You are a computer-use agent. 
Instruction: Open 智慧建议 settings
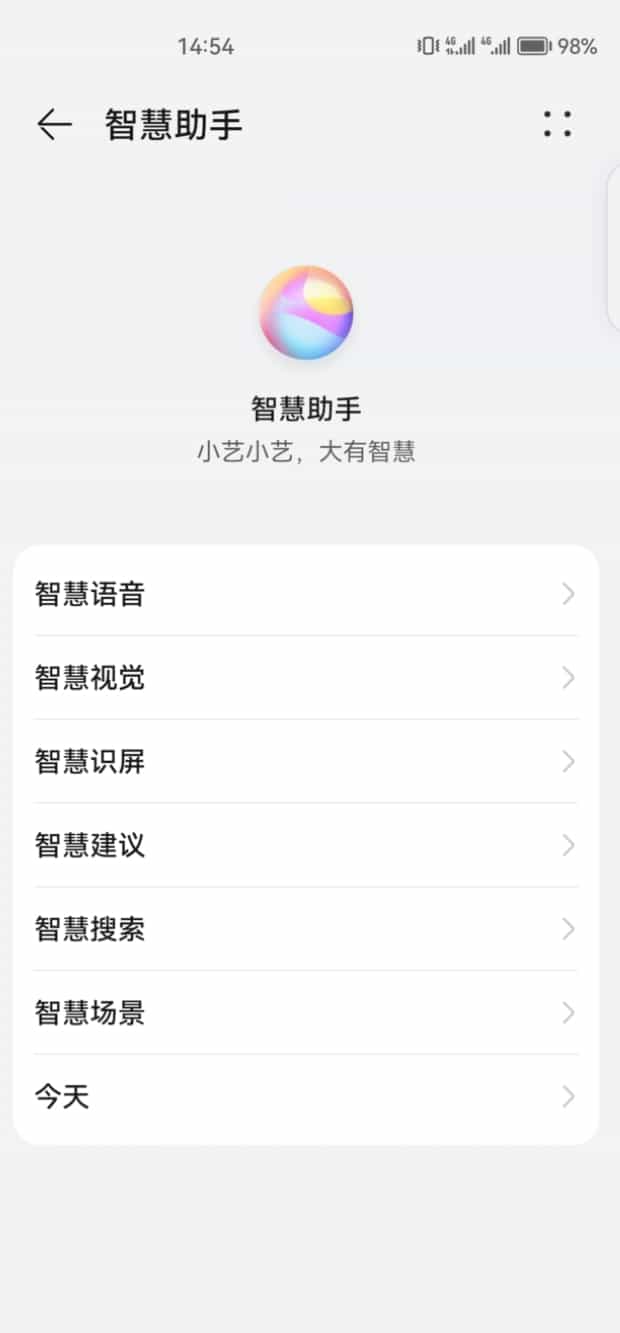pyautogui.click(x=305, y=846)
